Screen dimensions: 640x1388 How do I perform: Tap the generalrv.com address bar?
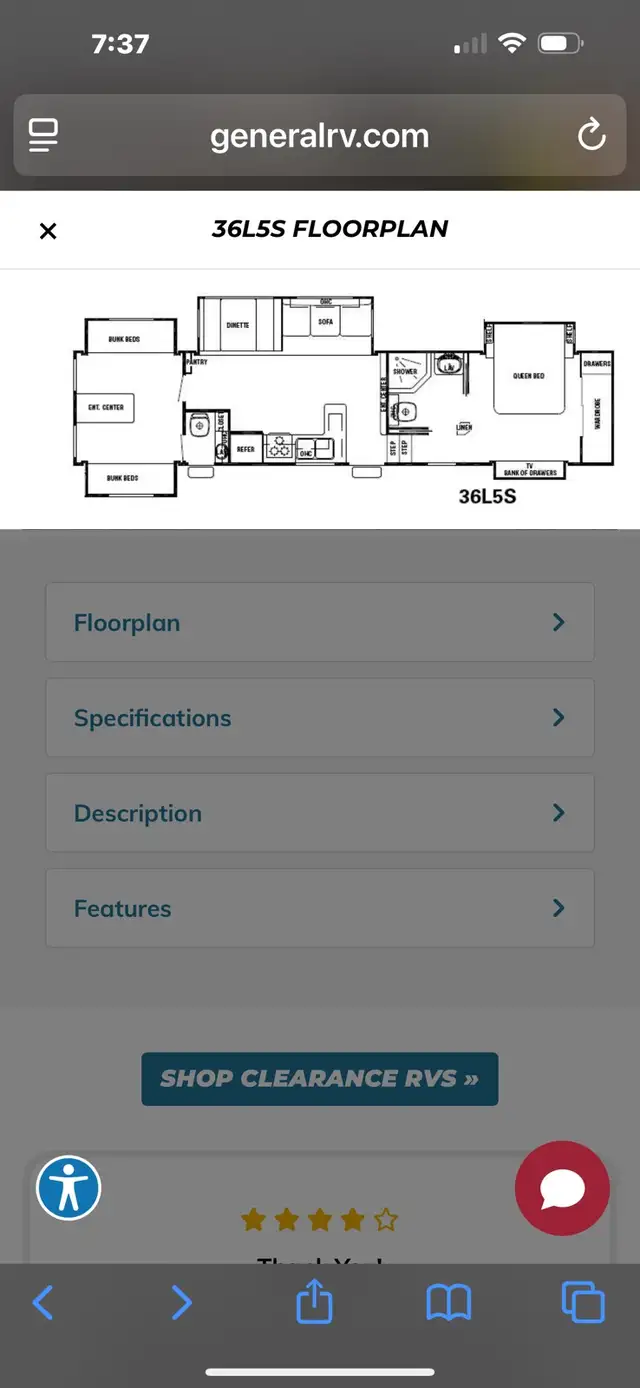pyautogui.click(x=319, y=136)
